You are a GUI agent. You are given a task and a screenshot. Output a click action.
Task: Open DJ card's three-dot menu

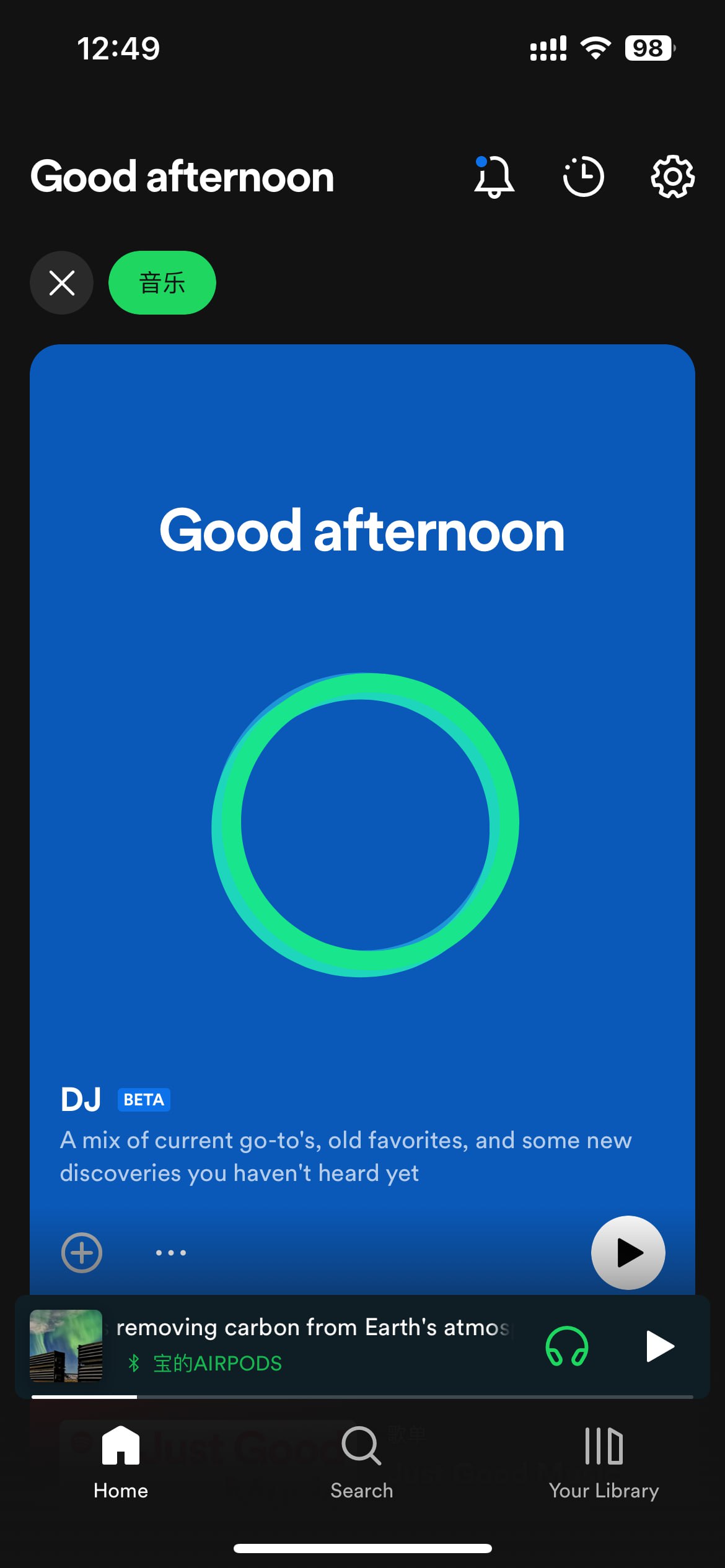coord(170,1253)
